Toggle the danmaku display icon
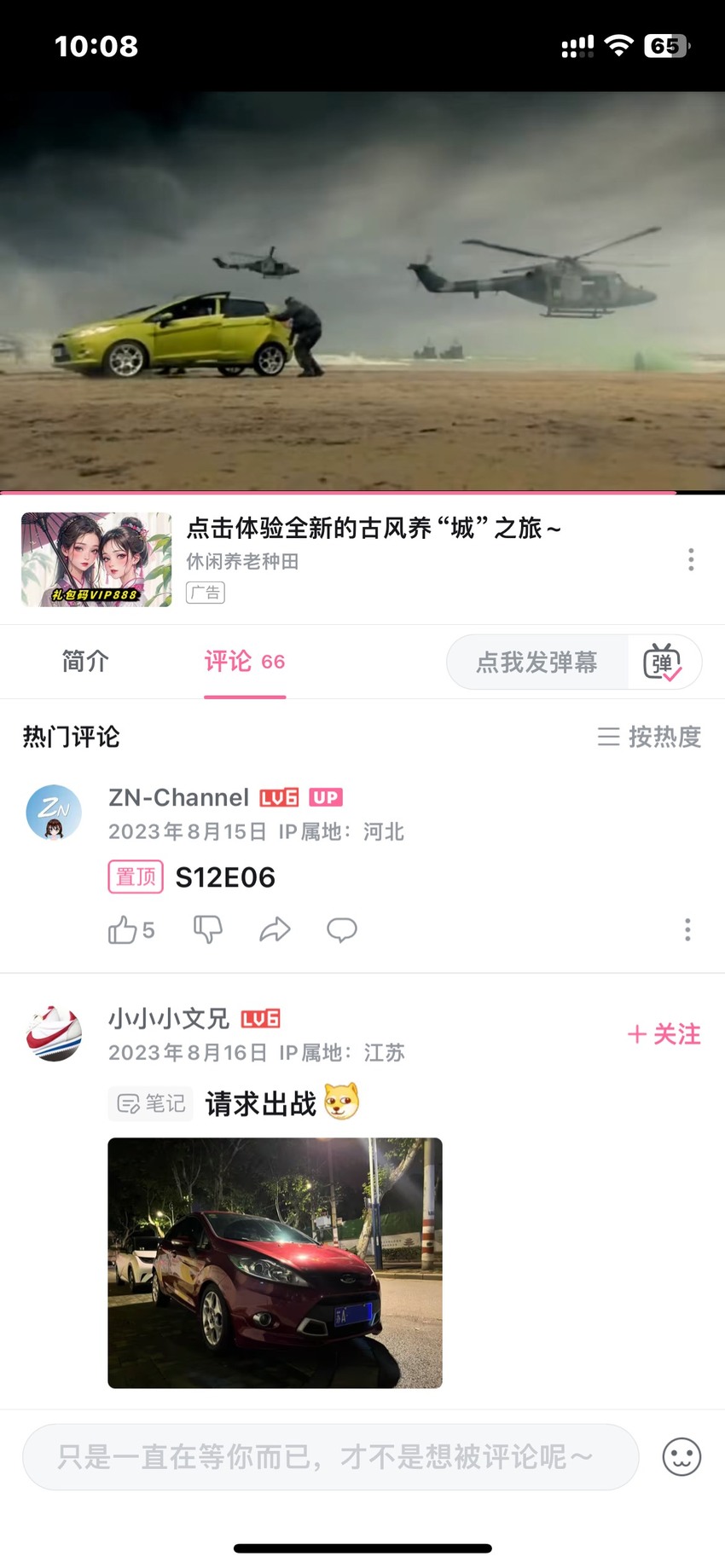Screen dimensions: 725x1568 pyautogui.click(x=663, y=662)
